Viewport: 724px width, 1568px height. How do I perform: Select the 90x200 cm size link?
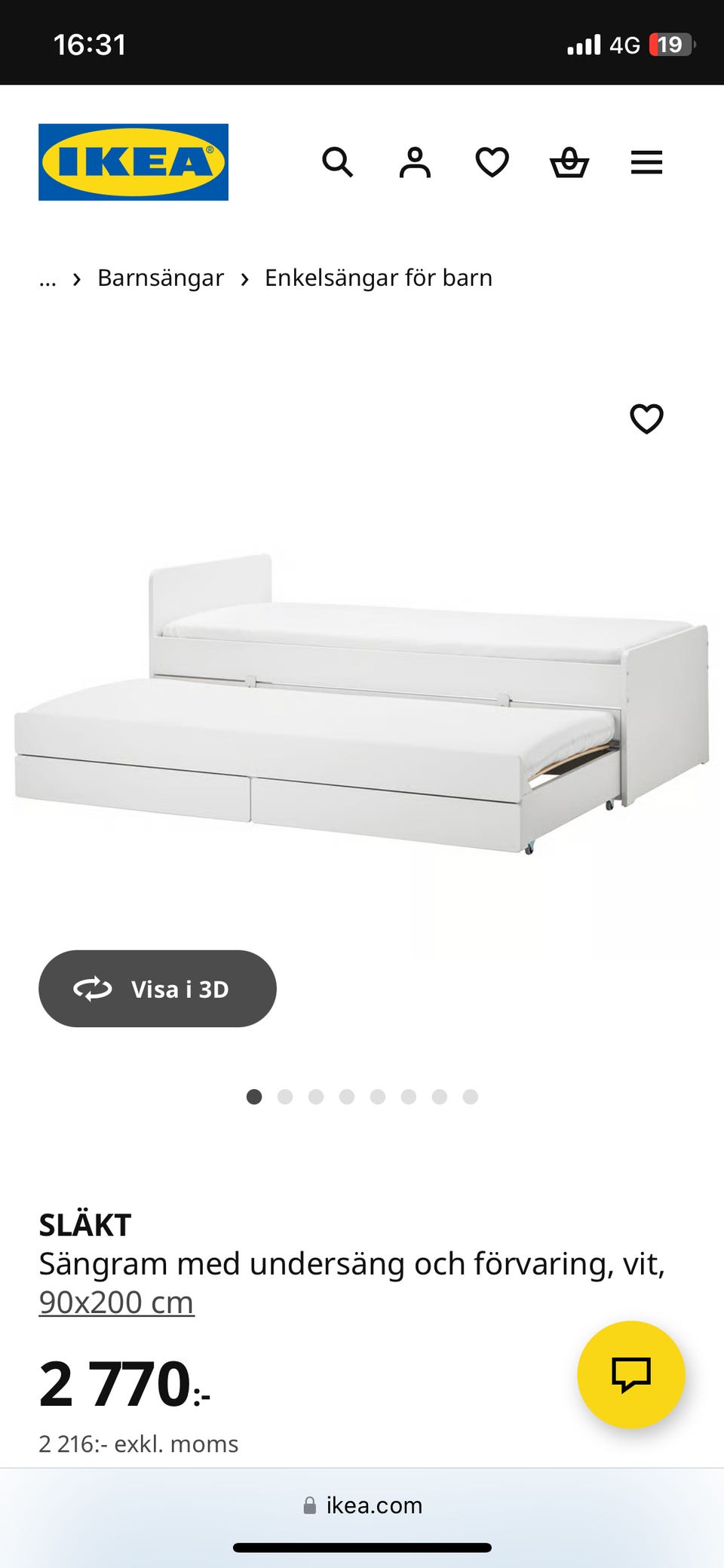pyautogui.click(x=117, y=1303)
